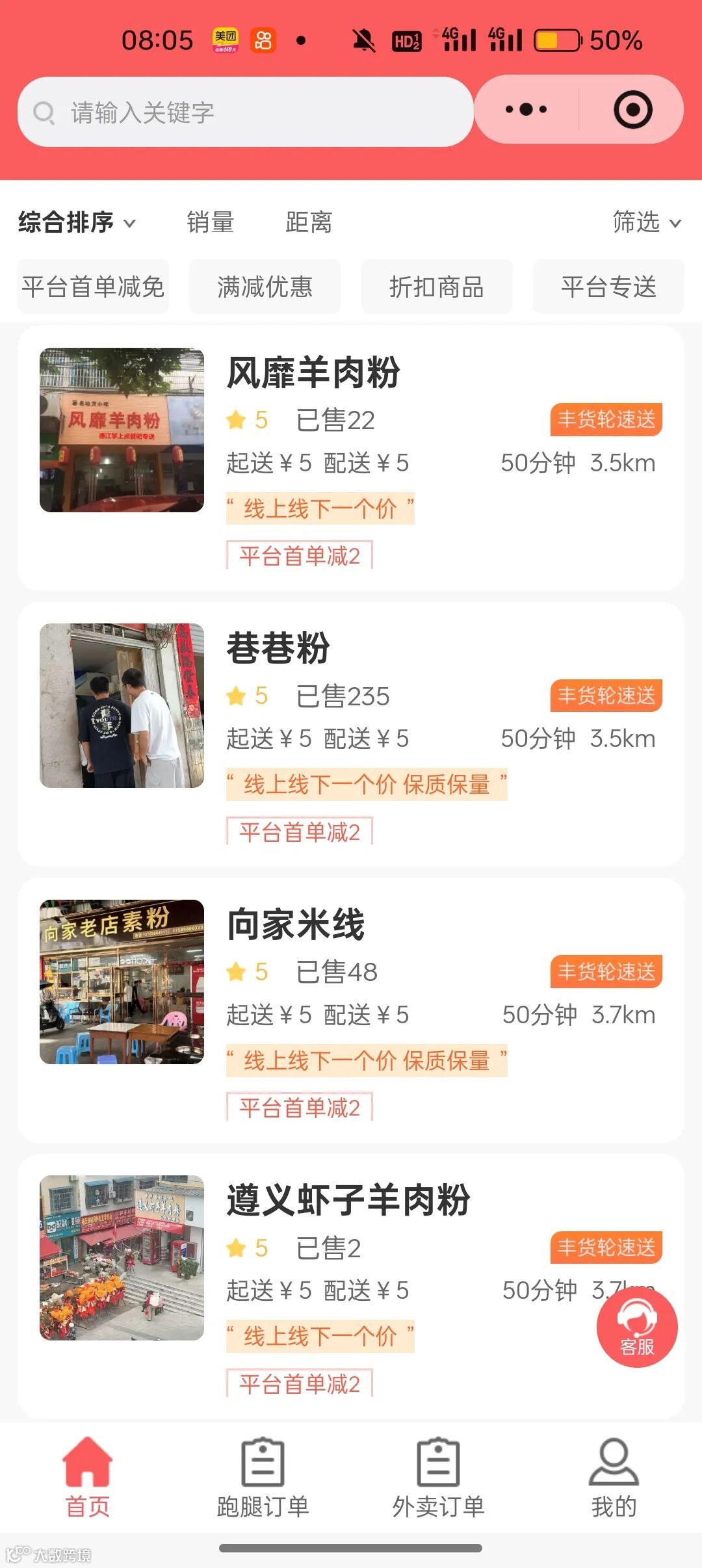702x1568 pixels.
Task: Filter by 折扣商品
Action: (x=437, y=287)
